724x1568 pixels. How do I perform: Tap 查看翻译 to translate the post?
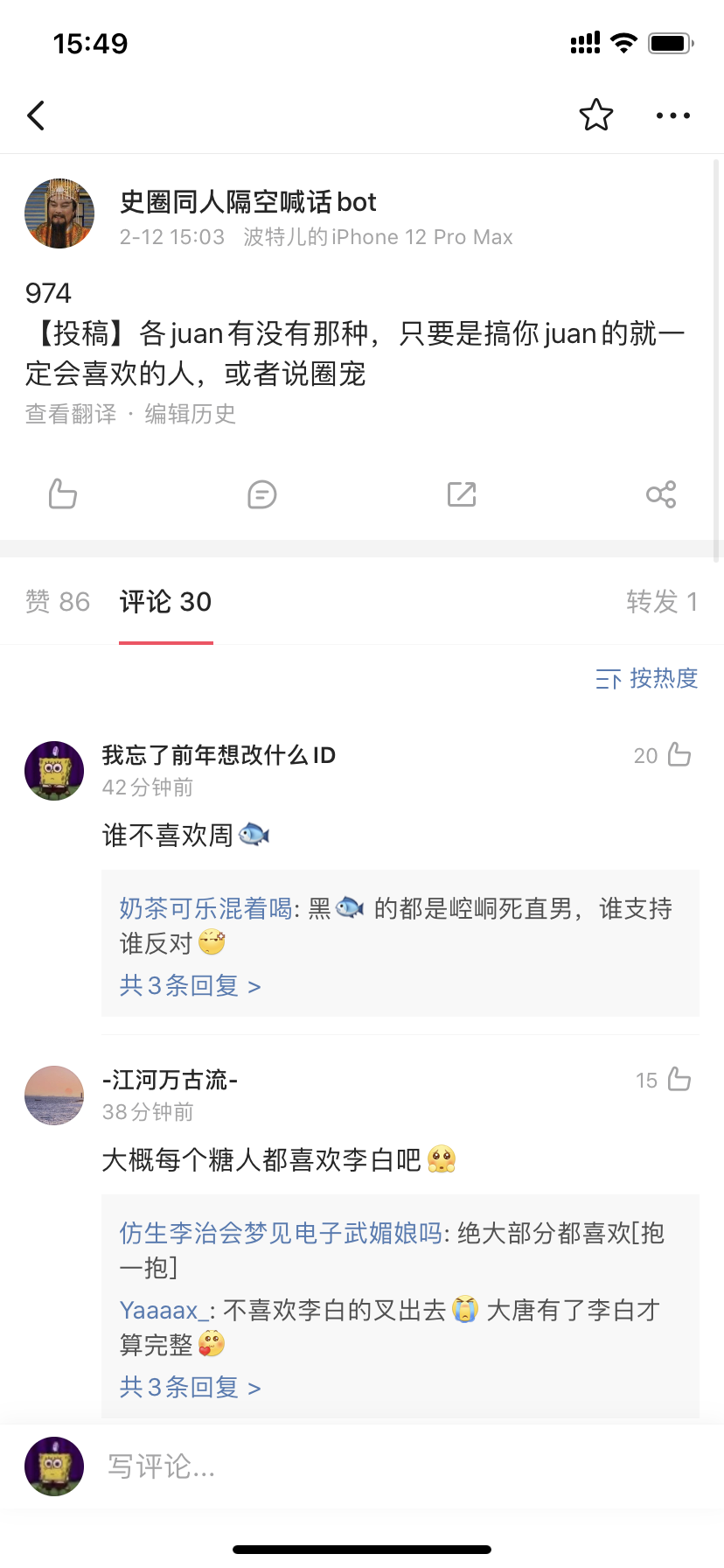coord(71,414)
